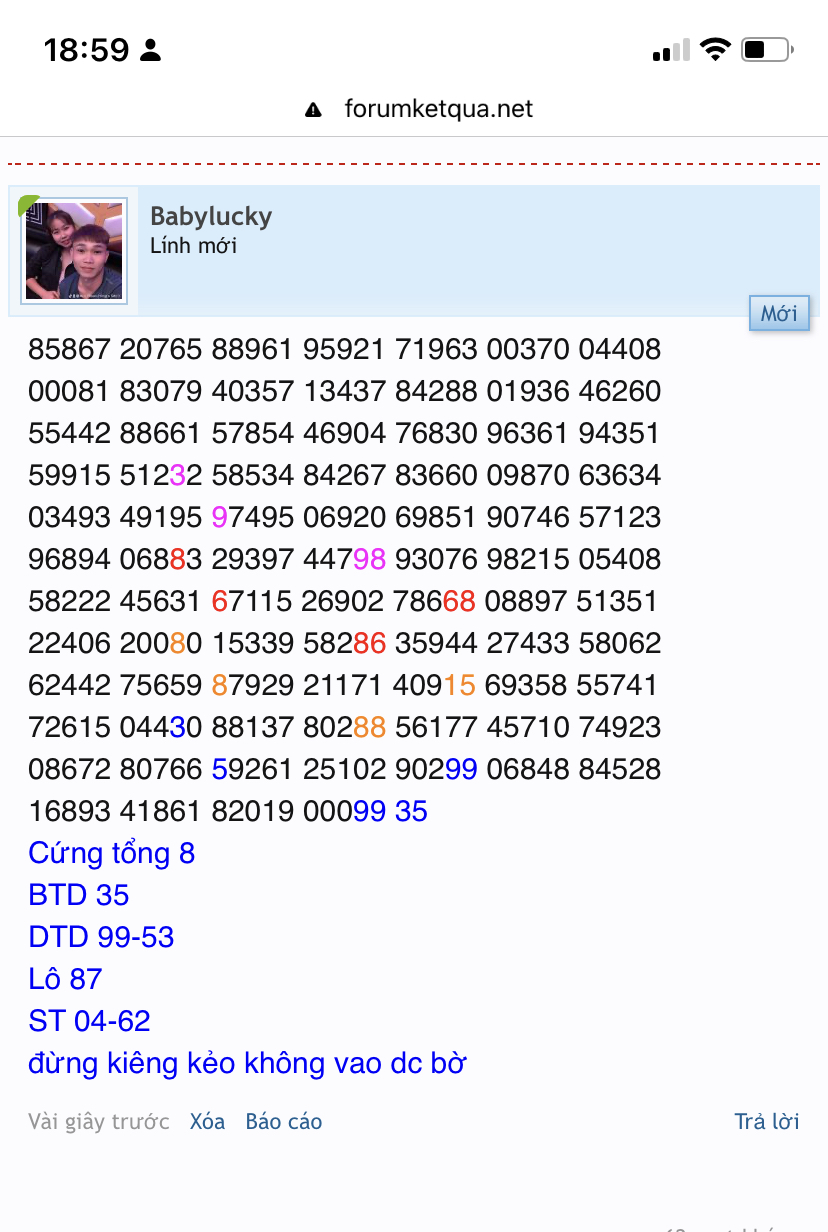The width and height of the screenshot is (828, 1232).
Task: Open the Babylucky username link
Action: [211, 216]
